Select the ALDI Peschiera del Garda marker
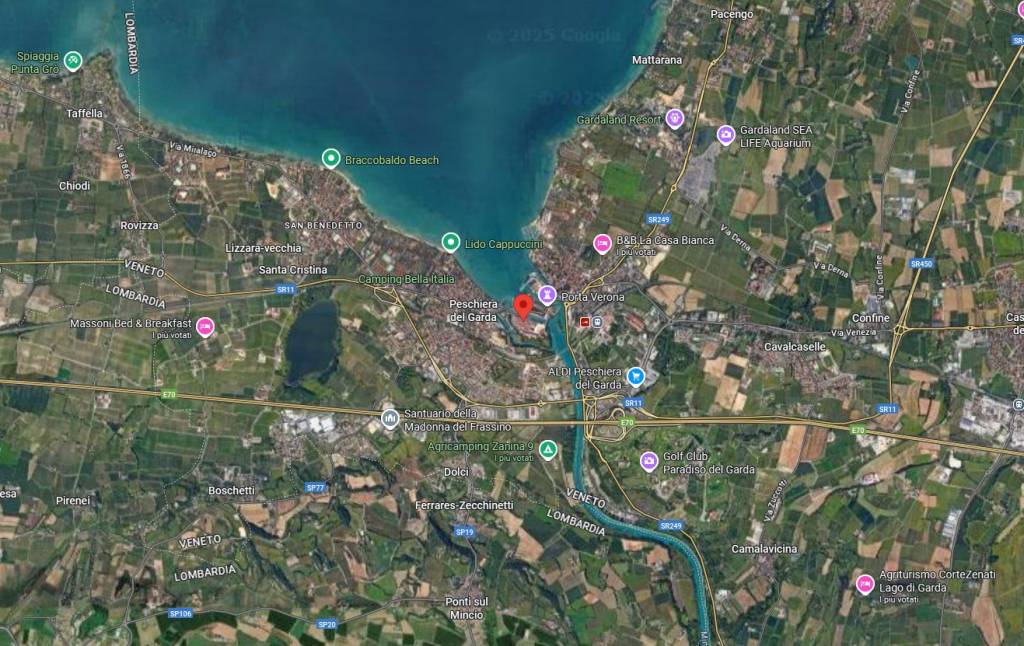The width and height of the screenshot is (1024, 646). pos(636,376)
